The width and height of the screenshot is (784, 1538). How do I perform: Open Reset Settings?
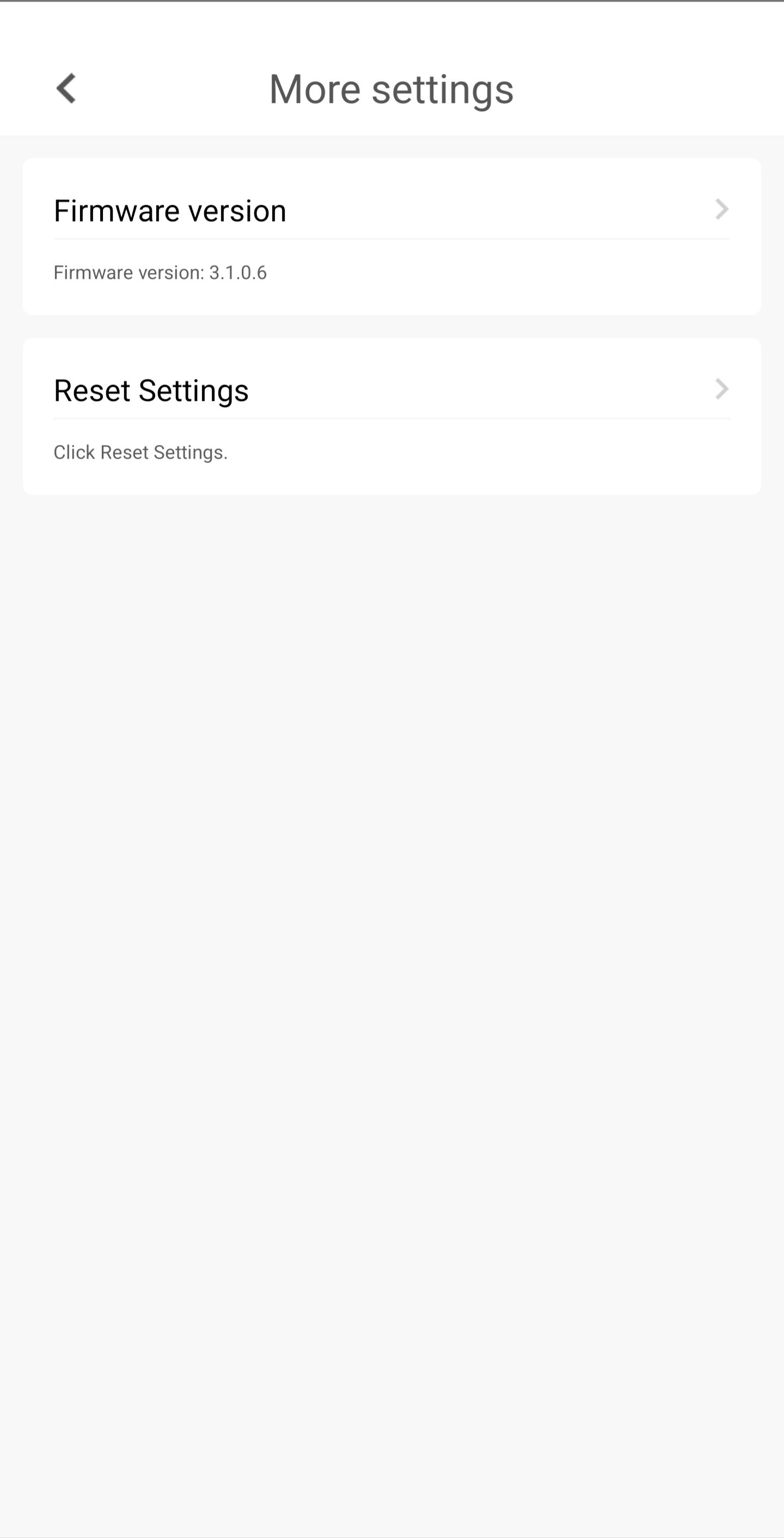point(391,390)
